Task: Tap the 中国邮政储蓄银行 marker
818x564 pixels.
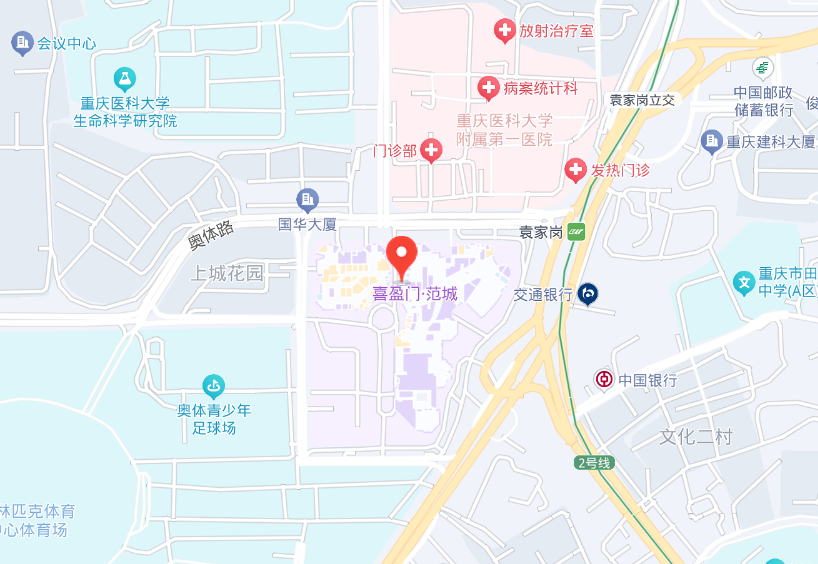Action: [763, 68]
